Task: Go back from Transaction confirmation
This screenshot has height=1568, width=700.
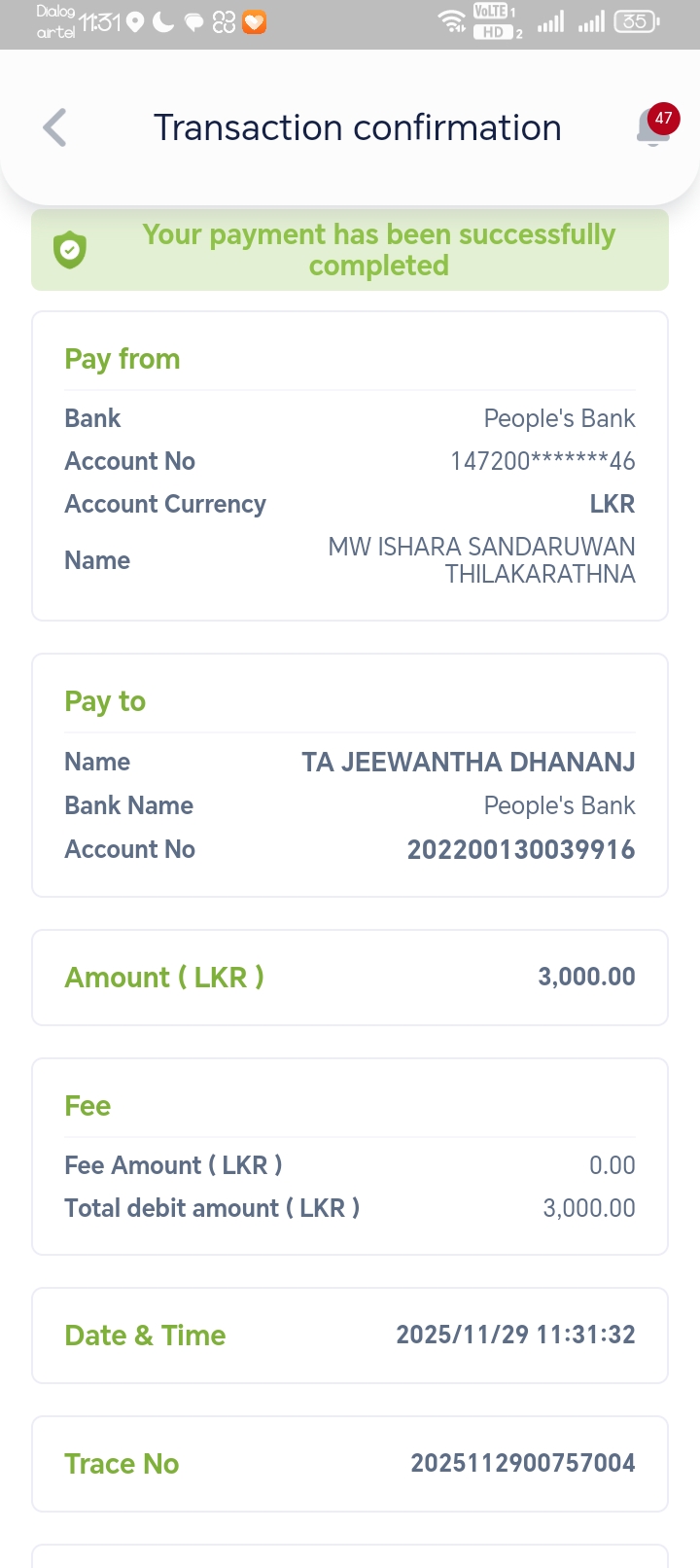Action: (x=55, y=127)
